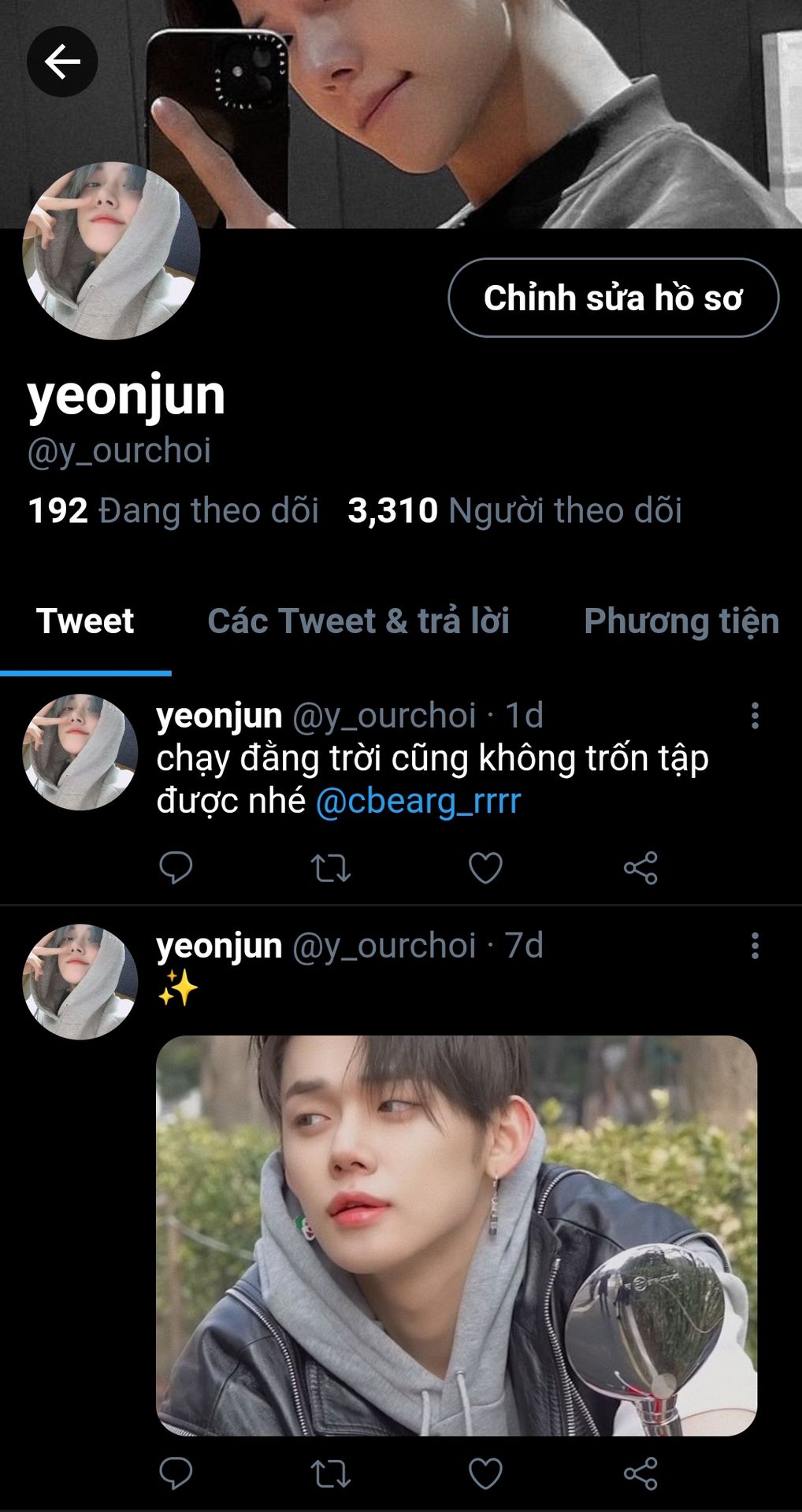Open the large profile avatar photo
802x1512 pixels.
coord(111,251)
